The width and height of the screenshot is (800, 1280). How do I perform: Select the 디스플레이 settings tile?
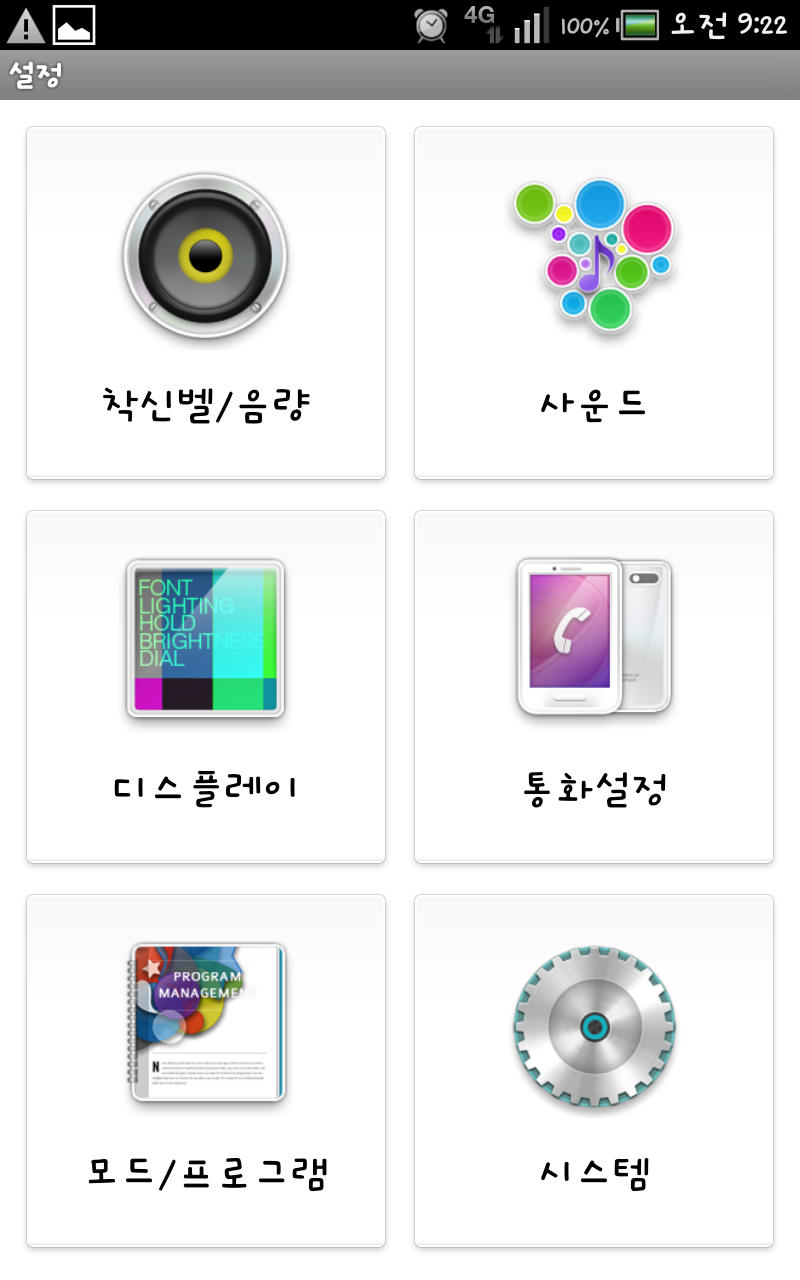[205, 687]
